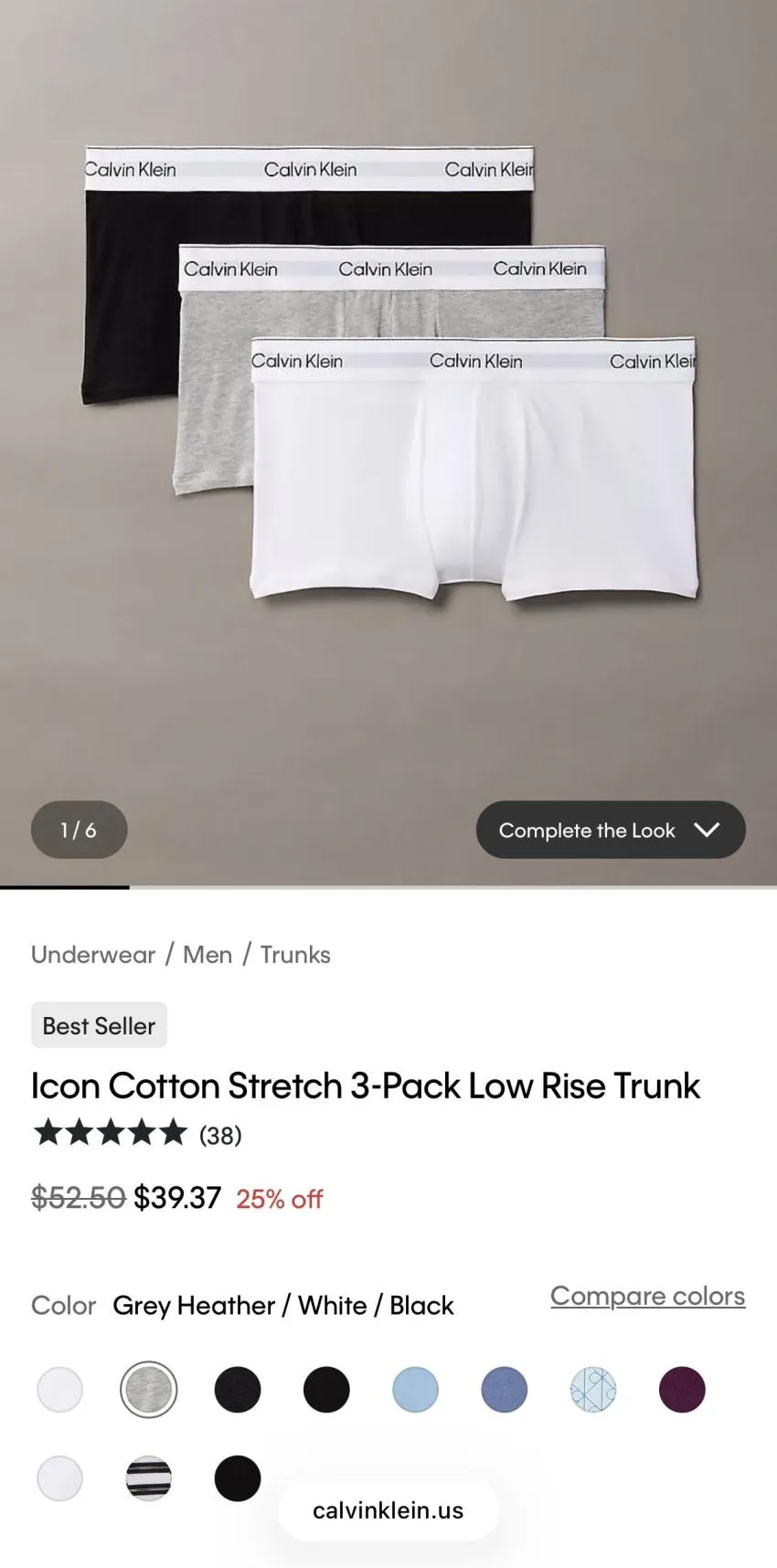Select the selected grey heather swatch

click(148, 1390)
